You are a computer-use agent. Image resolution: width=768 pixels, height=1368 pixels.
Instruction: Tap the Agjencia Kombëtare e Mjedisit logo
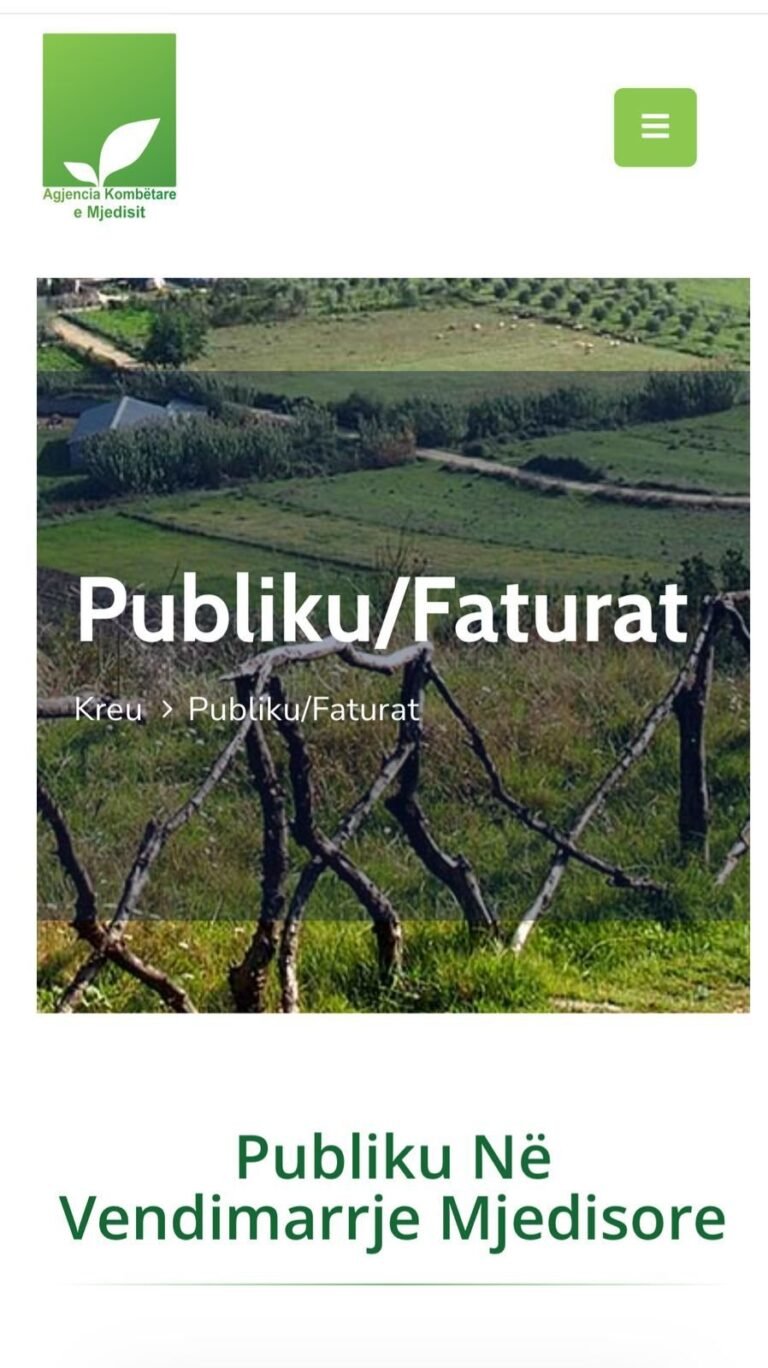coord(109,127)
